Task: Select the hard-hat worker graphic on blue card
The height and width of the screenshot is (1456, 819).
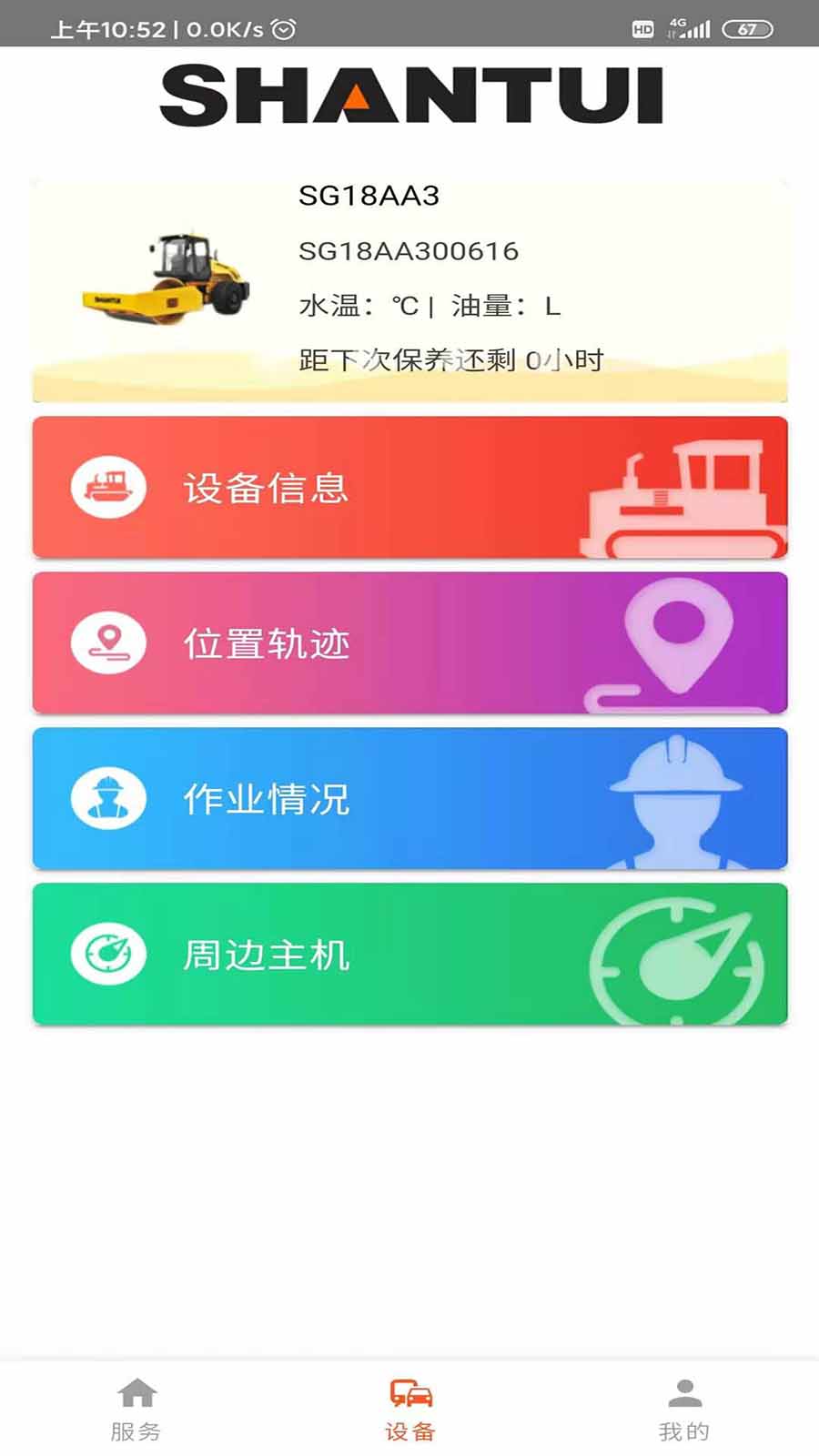Action: [x=673, y=801]
